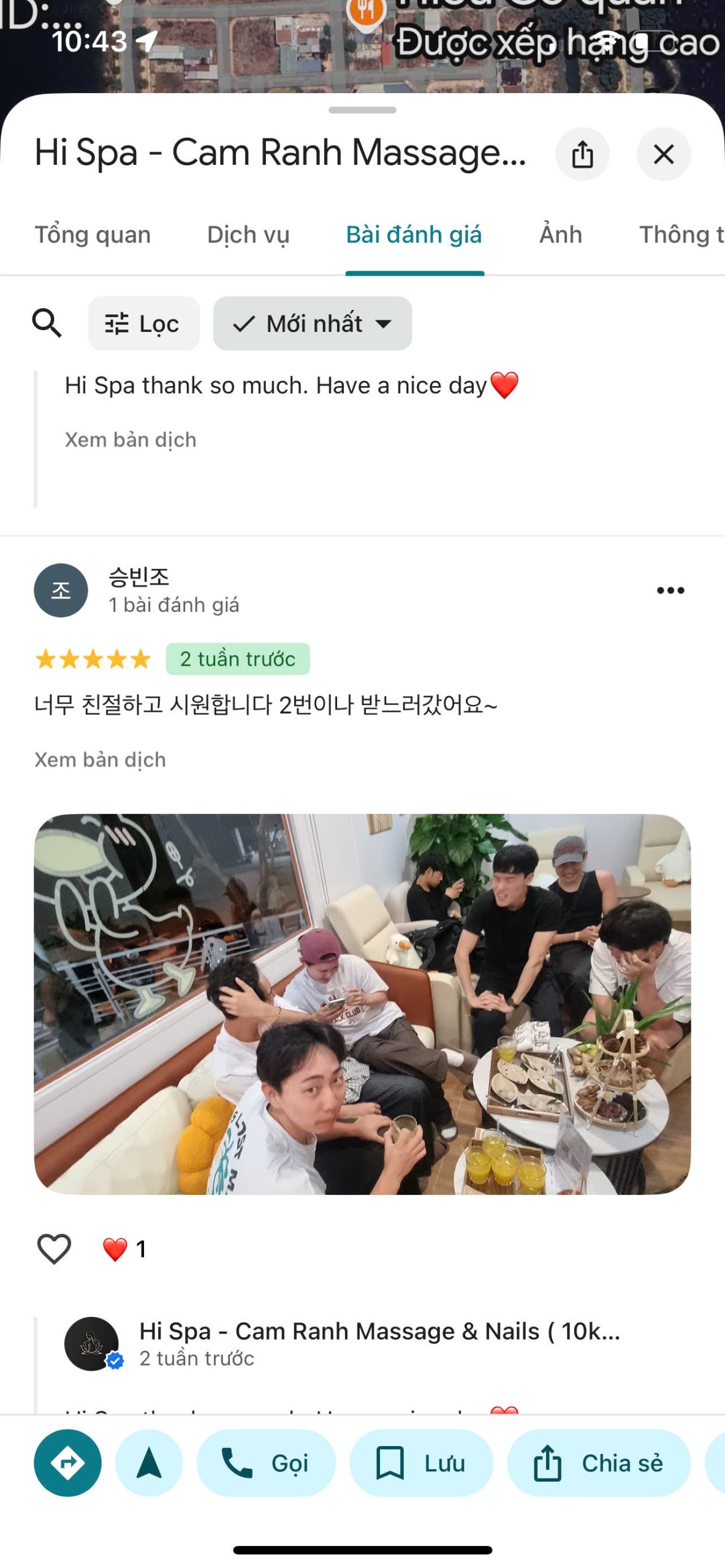Open the Lọc filter chip

tap(143, 323)
